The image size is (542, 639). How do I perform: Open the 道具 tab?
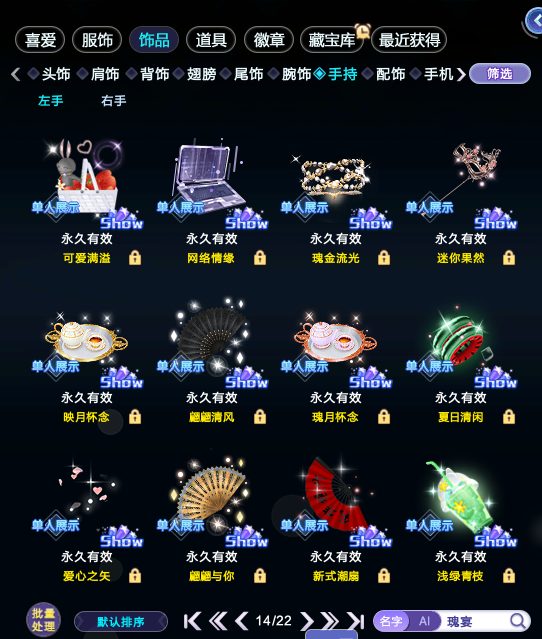tap(211, 40)
